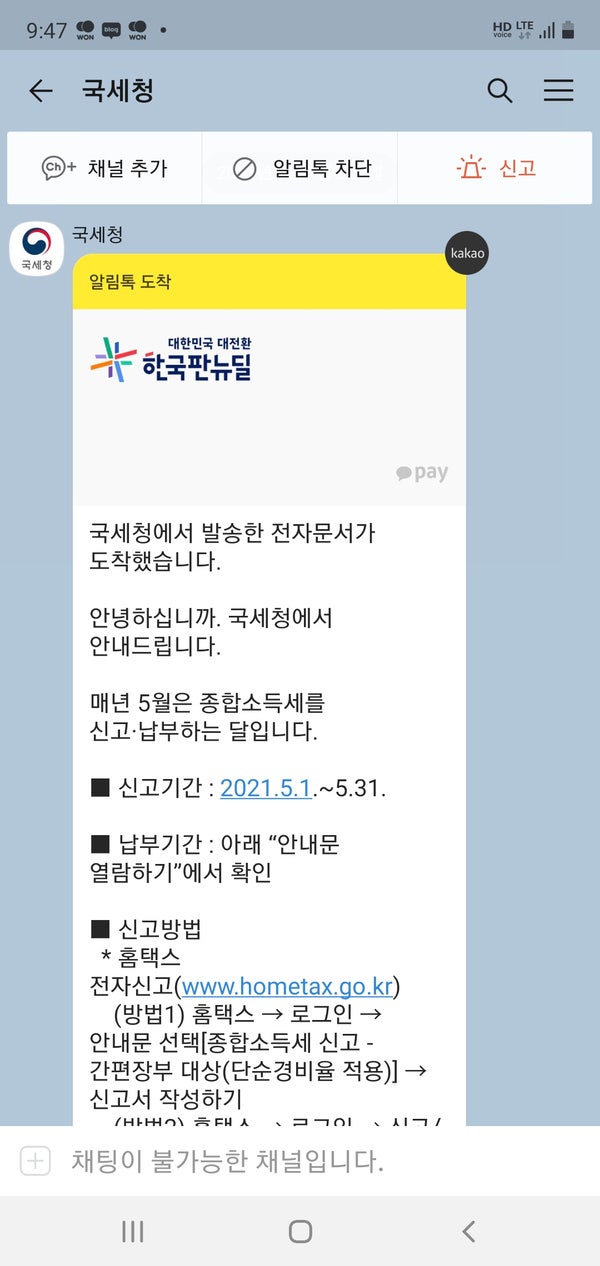Tap the plus attach button
This screenshot has height=1266, width=600.
[x=35, y=1161]
